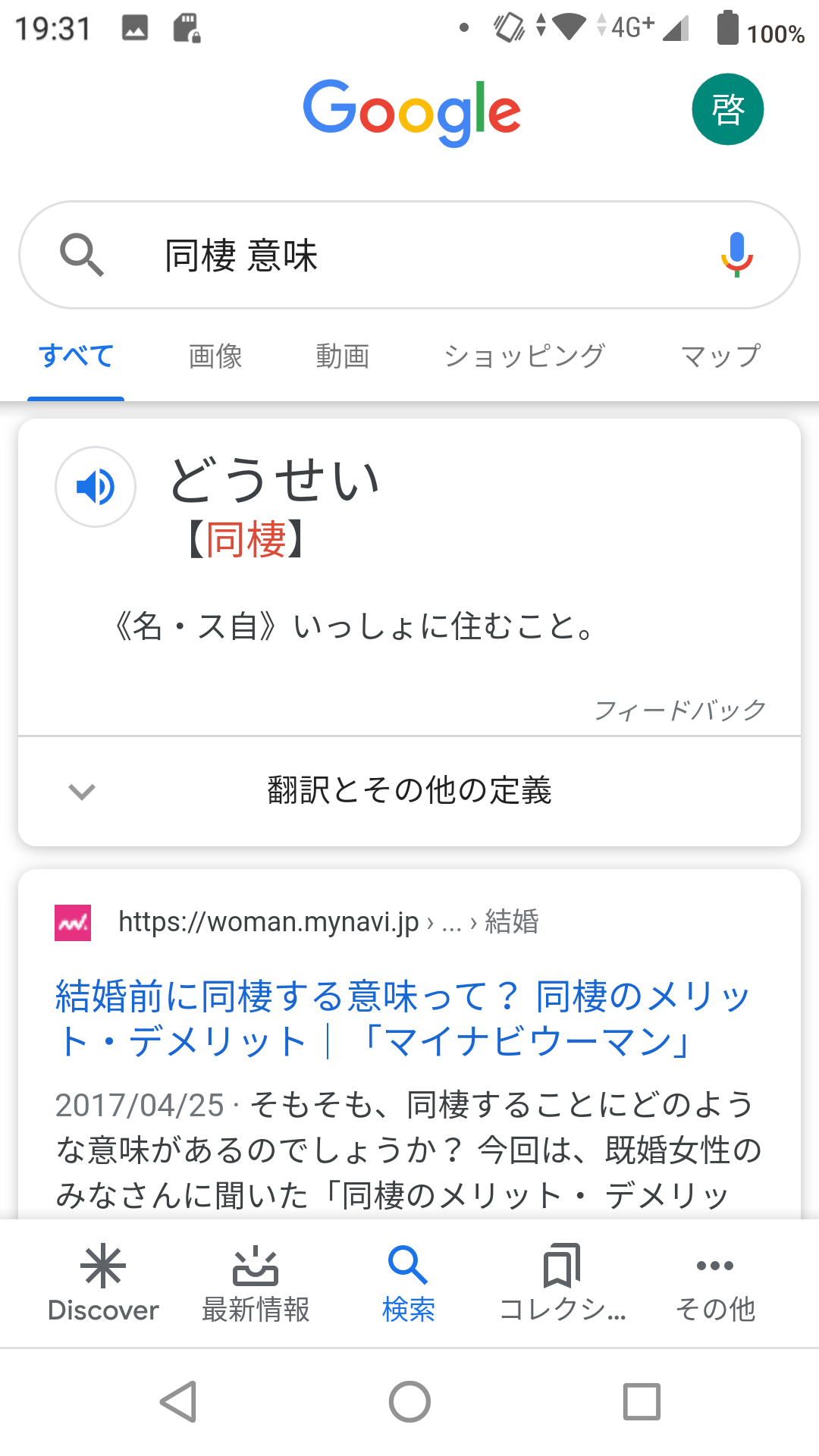Open コレクション in the bottom bar
This screenshot has height=1456, width=819.
pyautogui.click(x=562, y=1283)
